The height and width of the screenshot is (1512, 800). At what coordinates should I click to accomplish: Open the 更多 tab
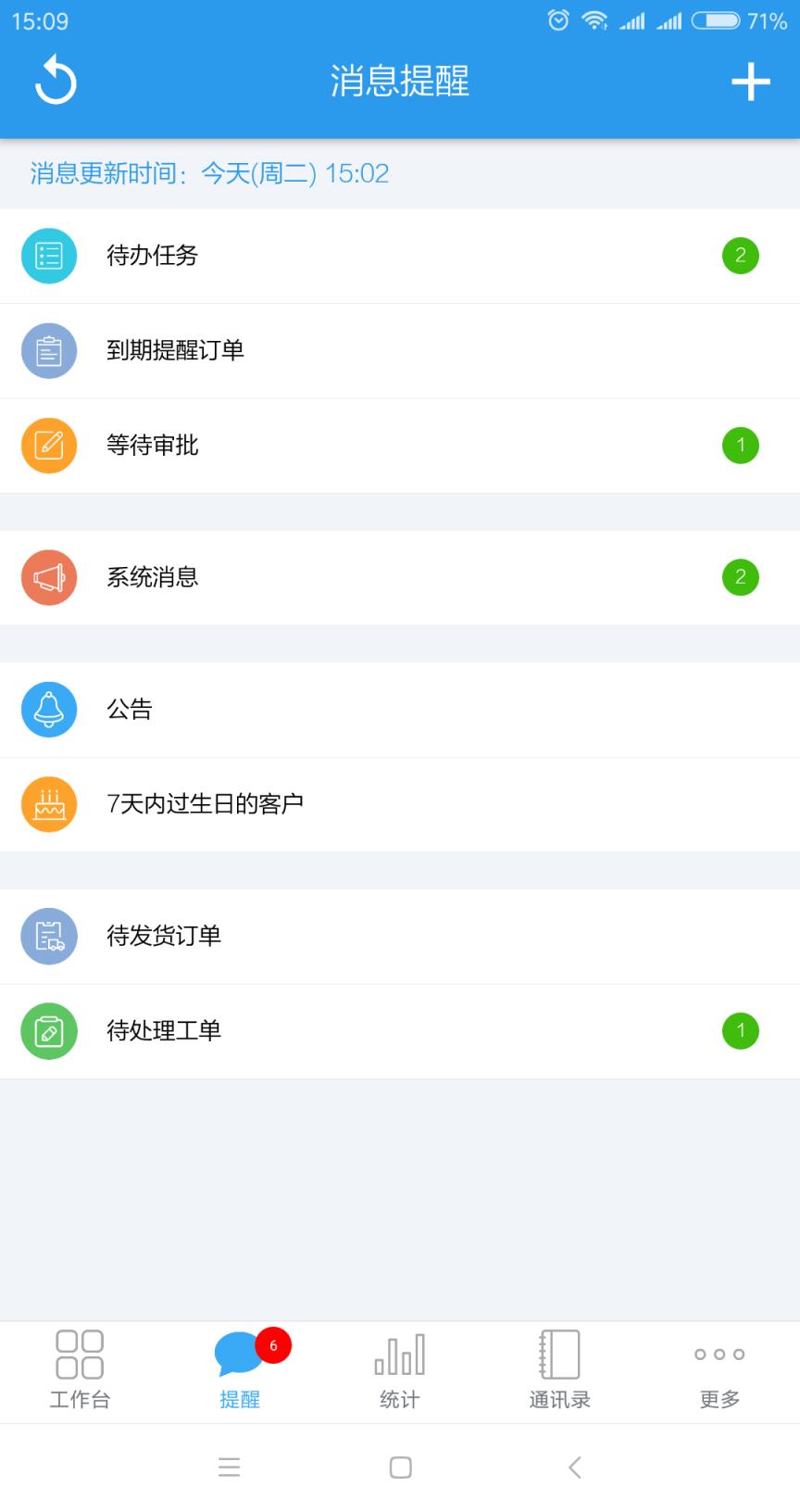(719, 1371)
